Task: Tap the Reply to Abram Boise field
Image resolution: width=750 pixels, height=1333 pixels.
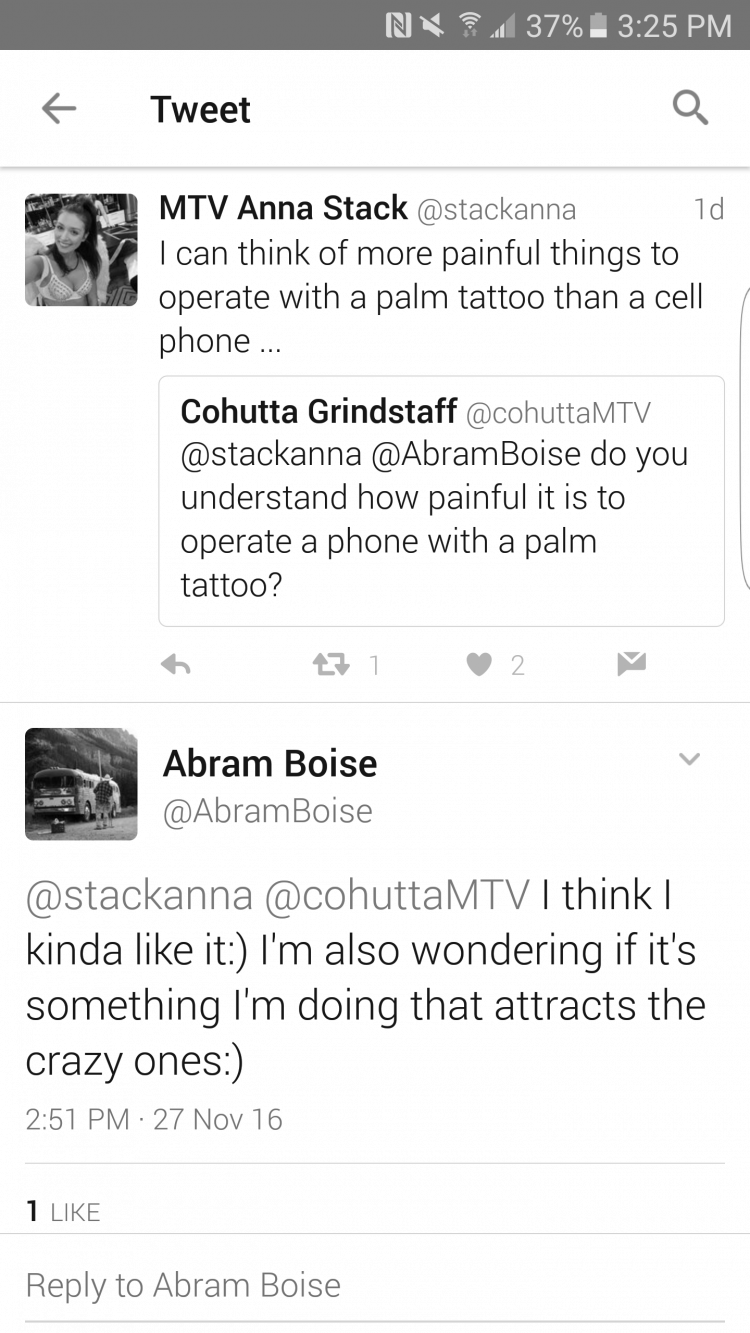Action: pos(375,1285)
